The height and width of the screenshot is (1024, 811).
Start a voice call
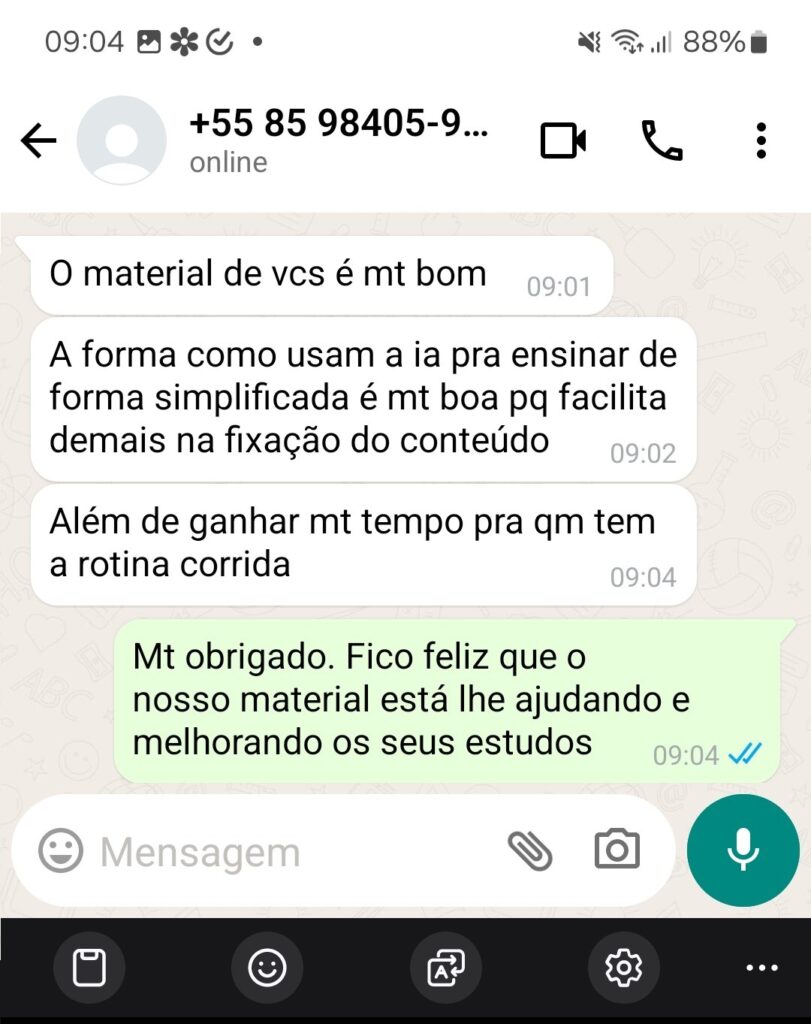[661, 141]
